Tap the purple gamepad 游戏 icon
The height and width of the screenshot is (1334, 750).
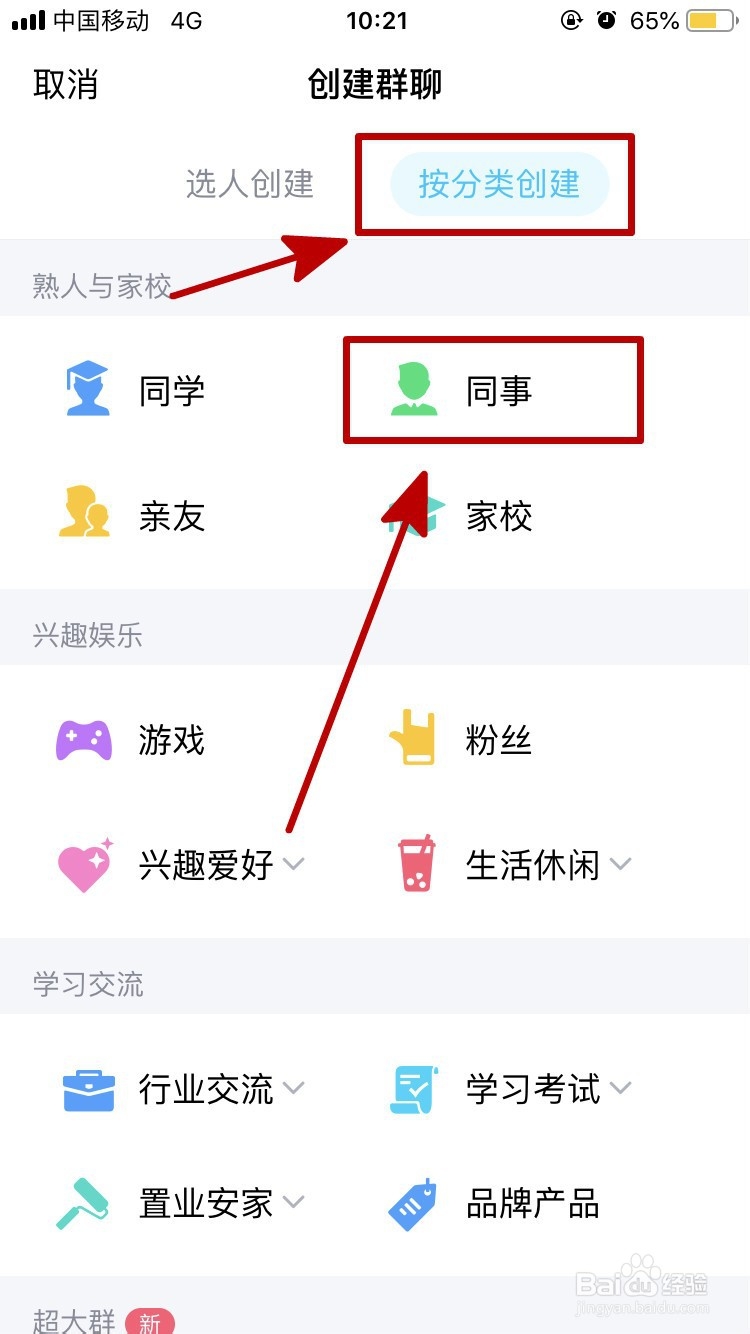point(86,740)
